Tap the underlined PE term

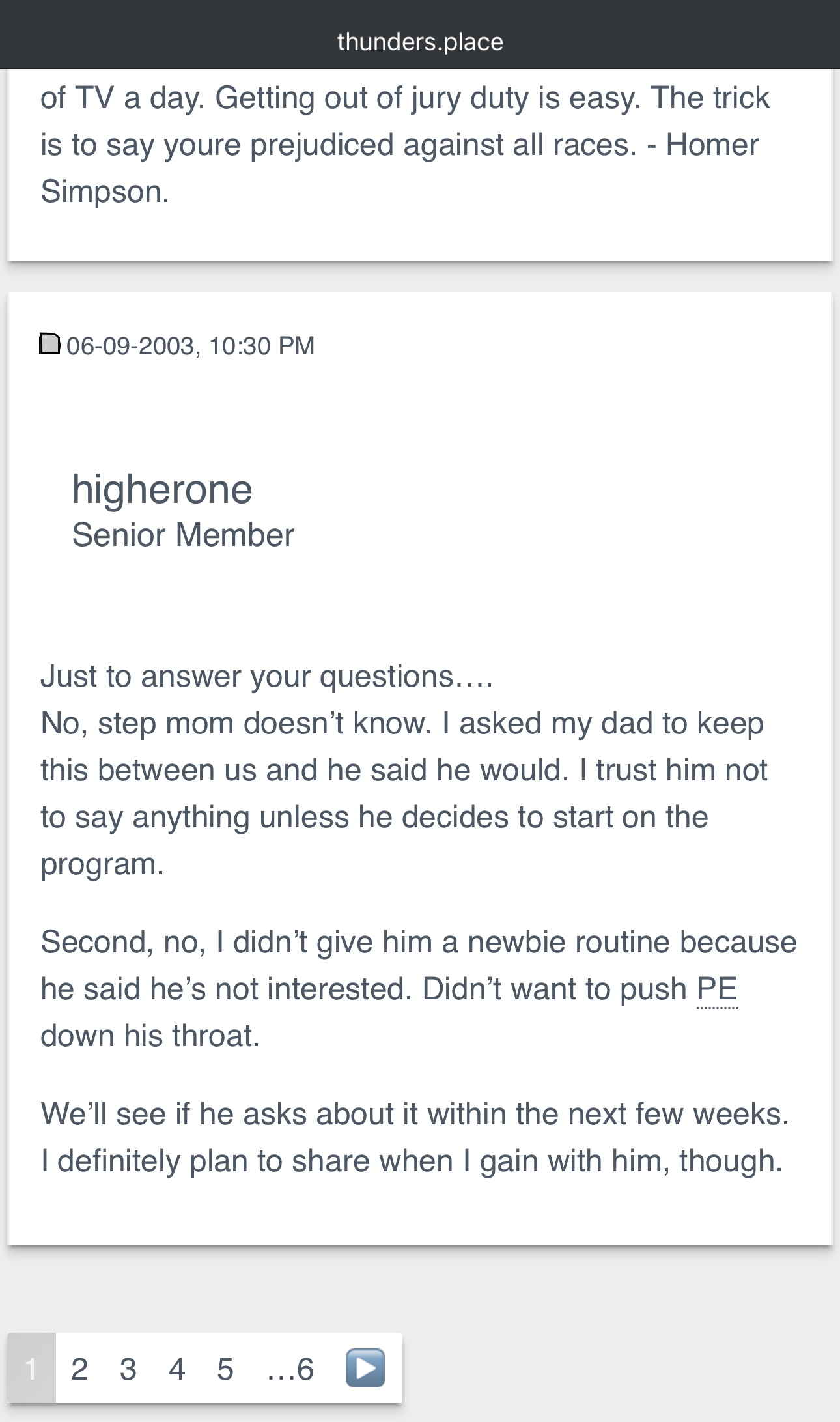click(x=717, y=989)
